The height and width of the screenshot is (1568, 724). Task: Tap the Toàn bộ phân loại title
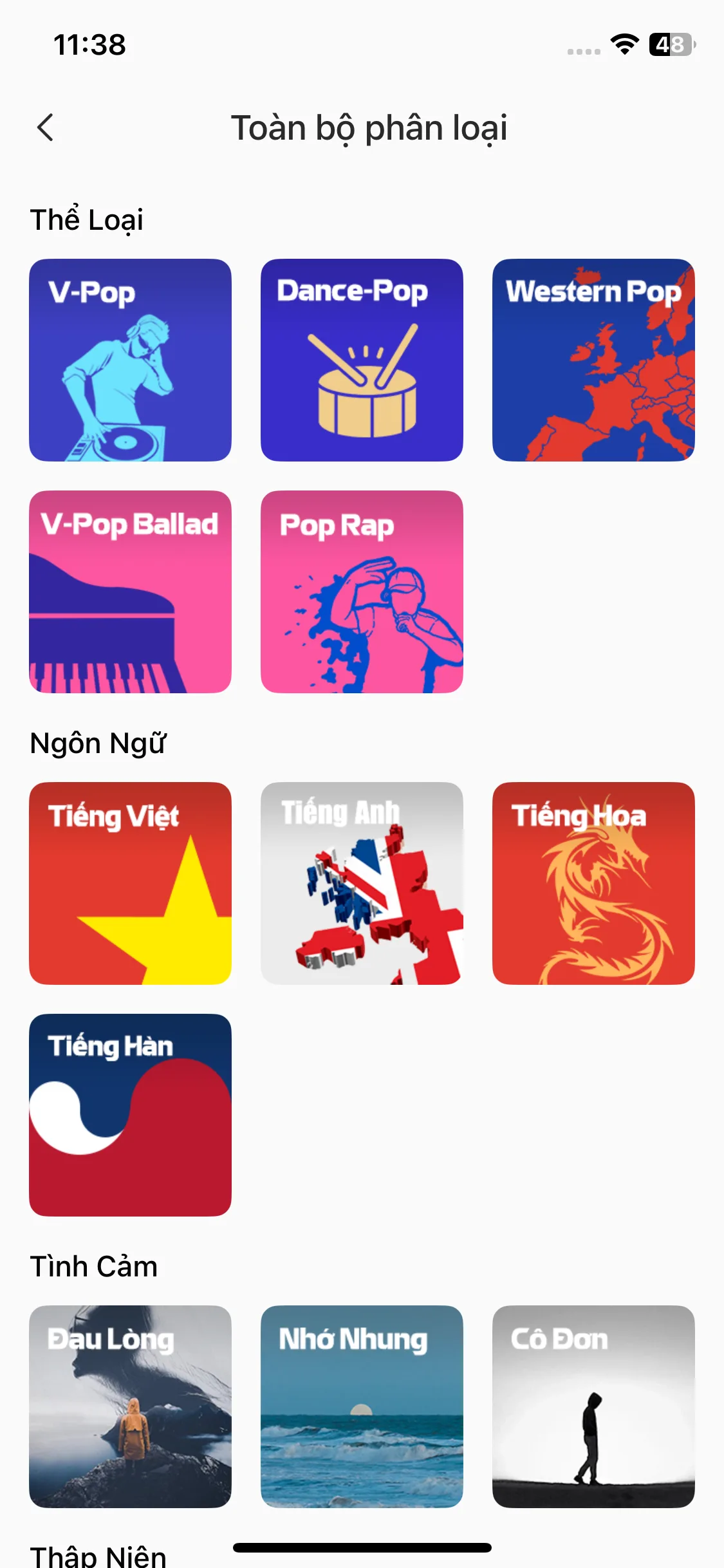coord(370,127)
